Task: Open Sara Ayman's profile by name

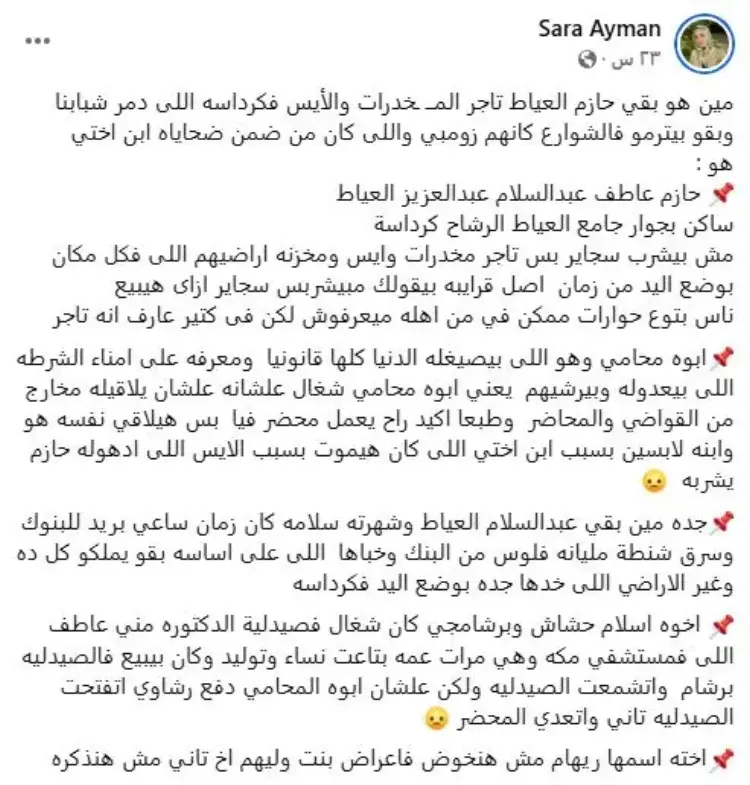Action: 611,29
